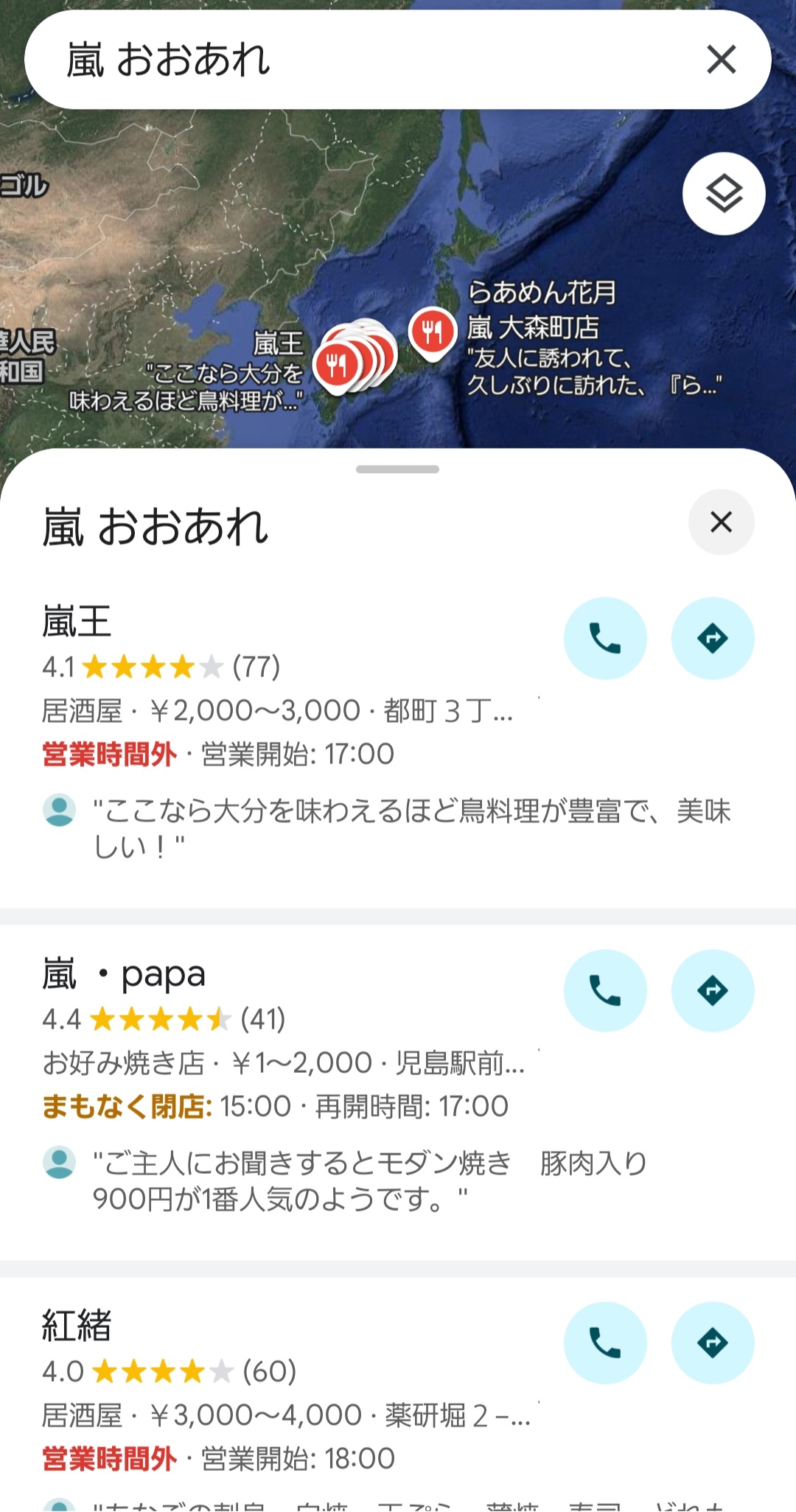Get directions to 嵐王
The image size is (796, 1512).
712,638
